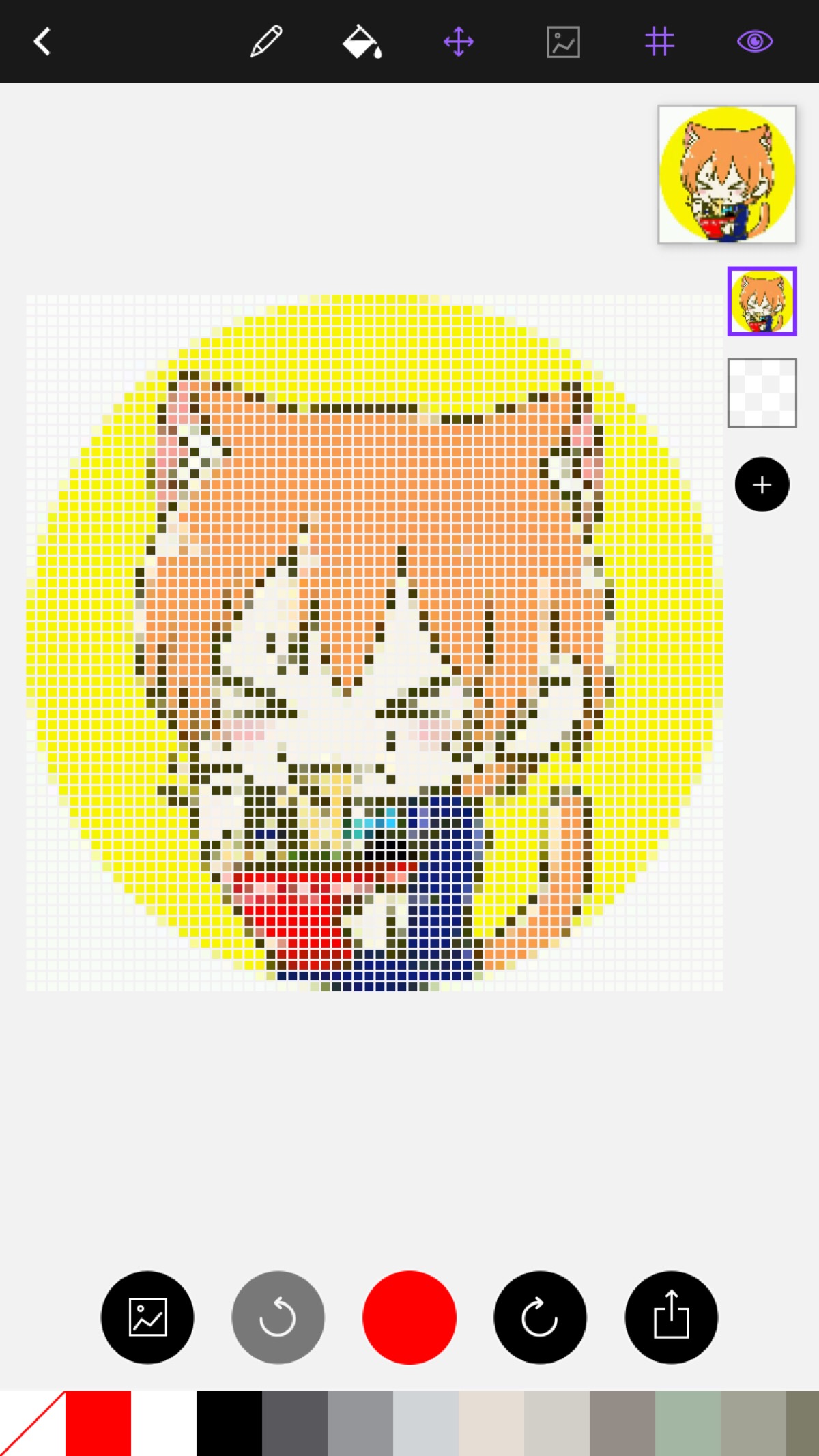Go back using the top-left arrow
Image resolution: width=819 pixels, height=1456 pixels.
point(42,42)
